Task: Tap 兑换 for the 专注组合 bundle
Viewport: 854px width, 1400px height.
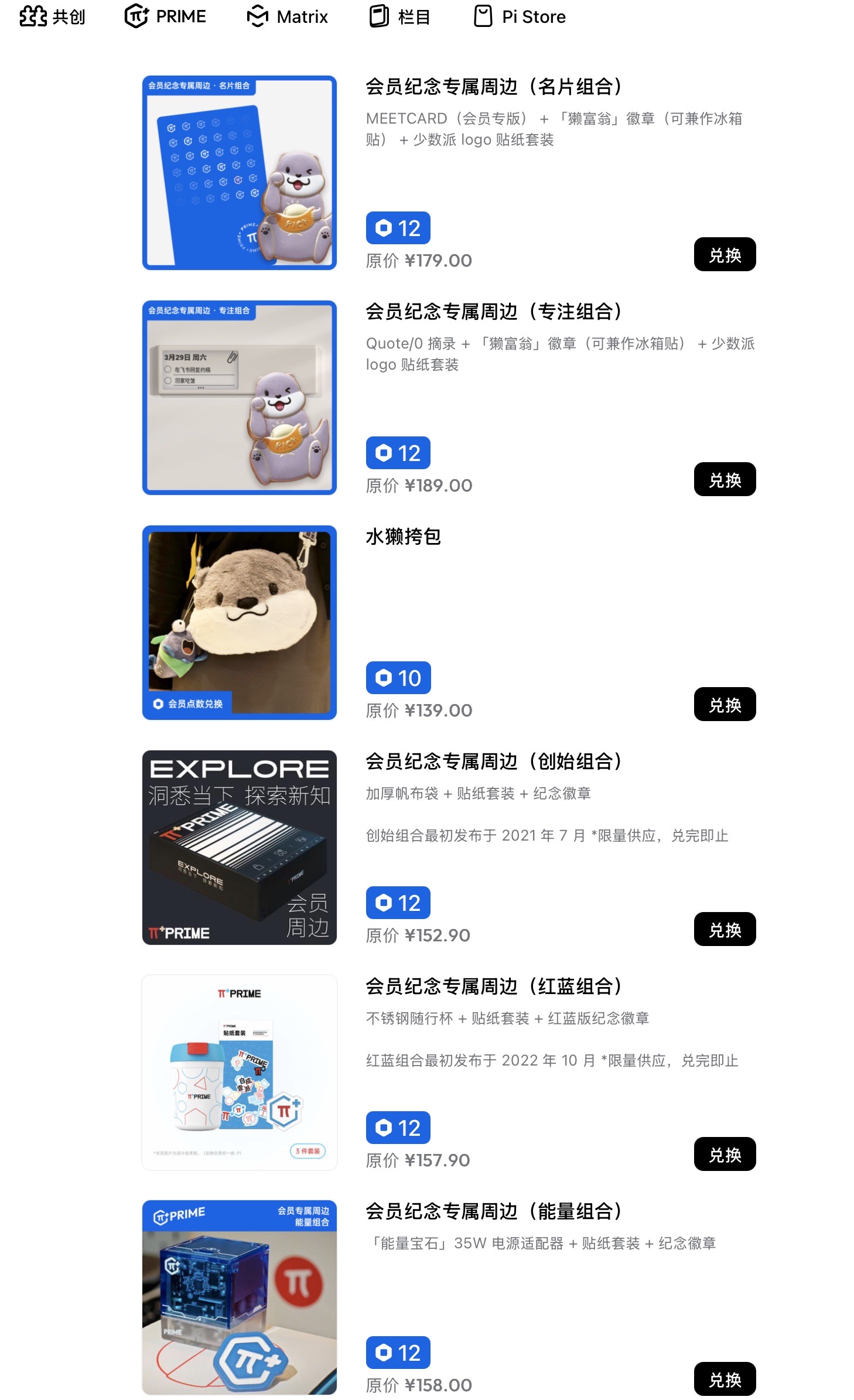Action: click(725, 479)
